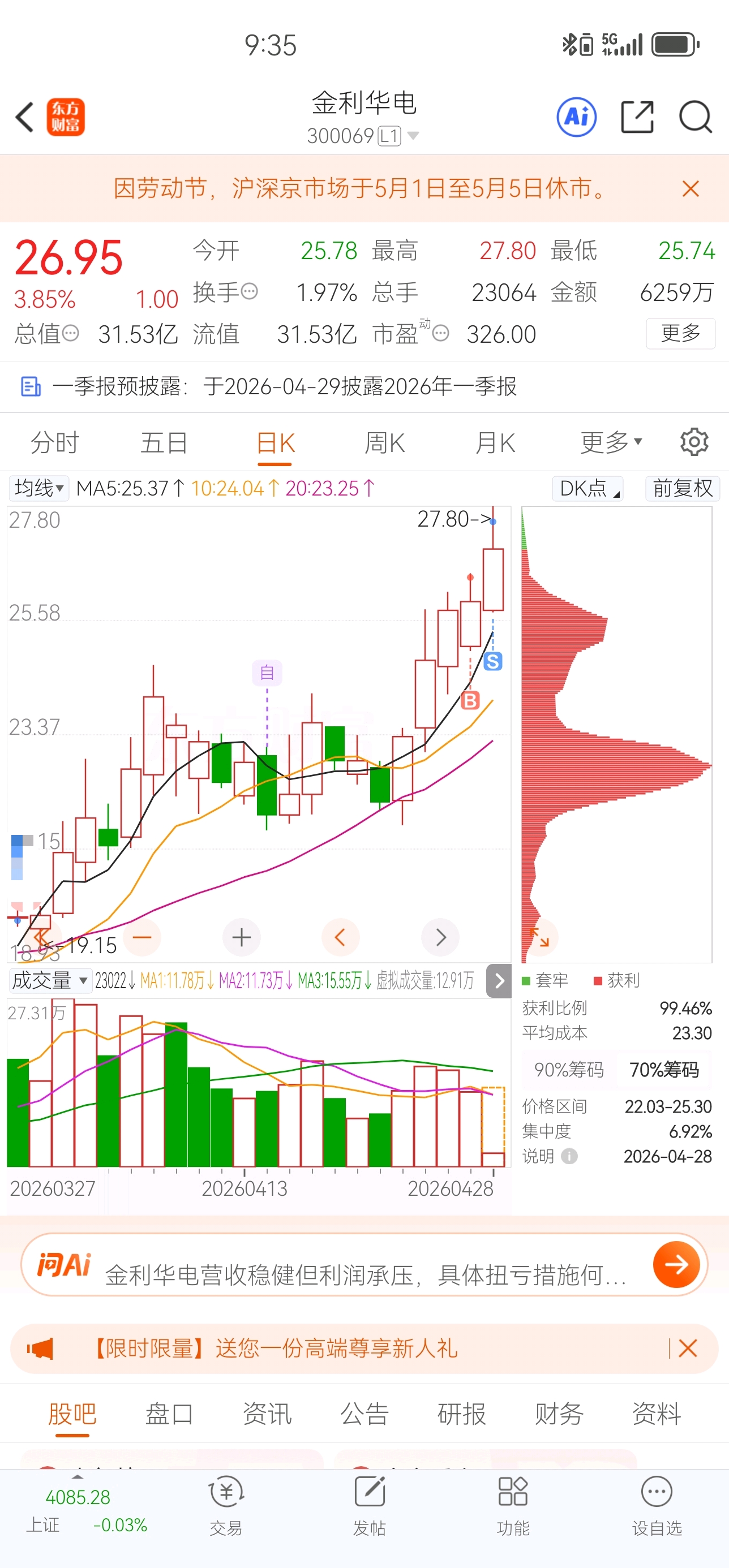The height and width of the screenshot is (1568, 729).
Task: Dismiss the Labor Day market closure notice
Action: (690, 189)
